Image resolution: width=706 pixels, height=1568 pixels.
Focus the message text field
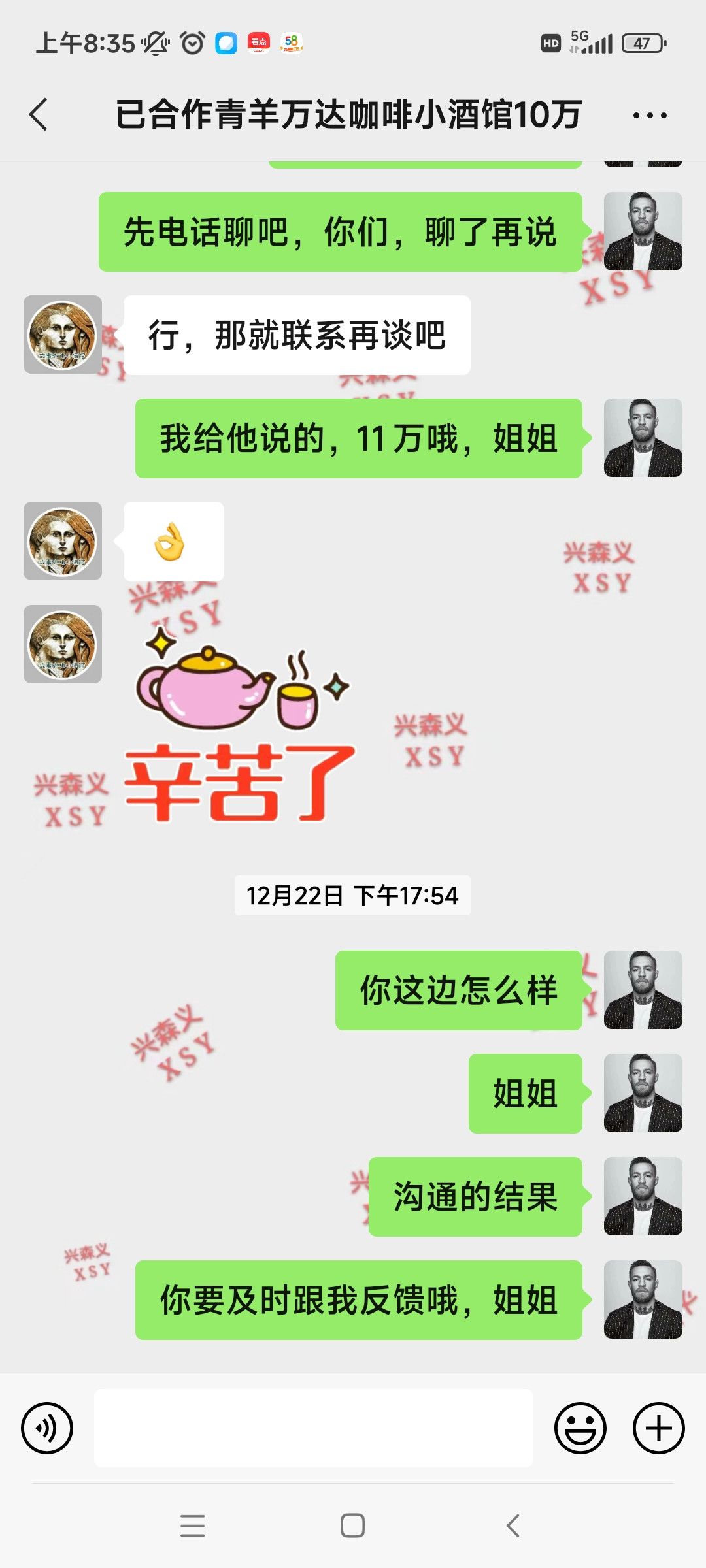(314, 1428)
